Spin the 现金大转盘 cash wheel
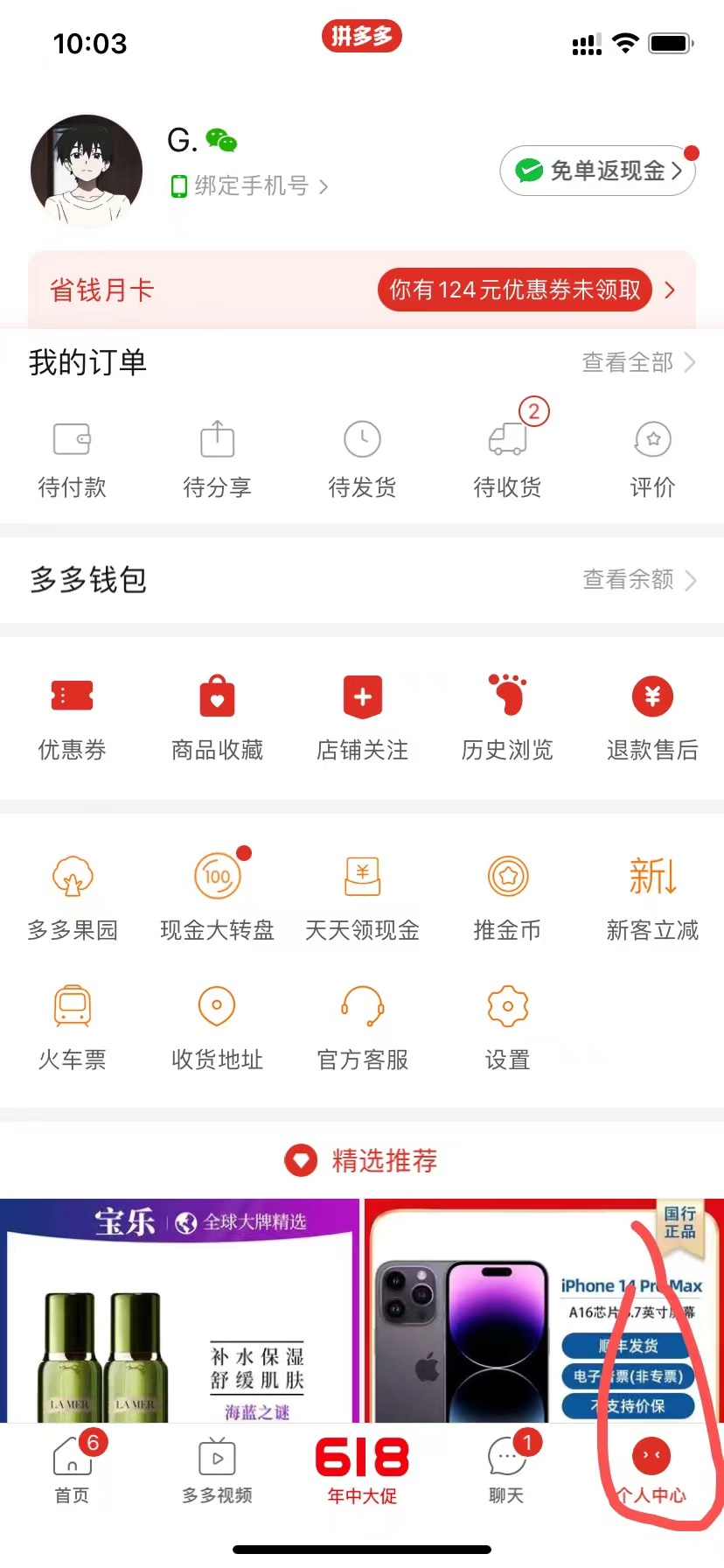This screenshot has width=724, height=1568. 217,897
